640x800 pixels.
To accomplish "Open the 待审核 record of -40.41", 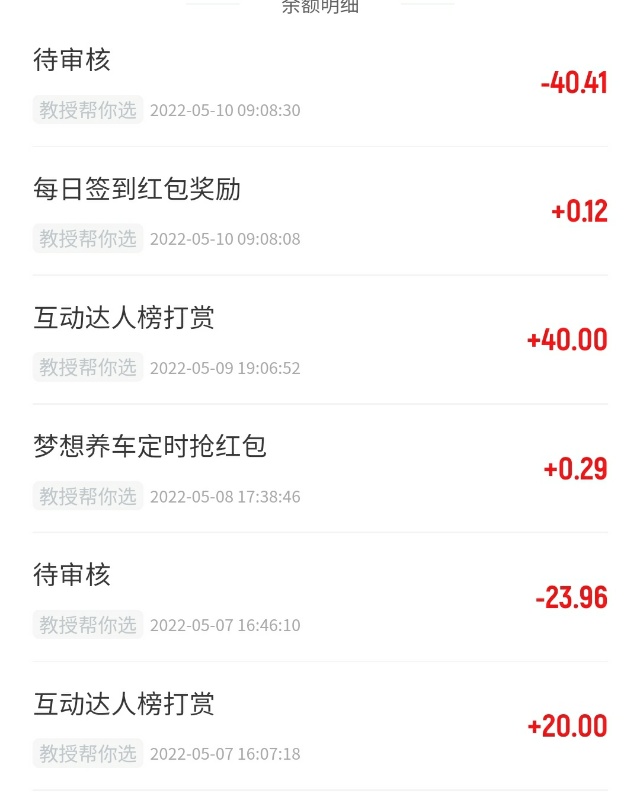I will click(x=320, y=83).
